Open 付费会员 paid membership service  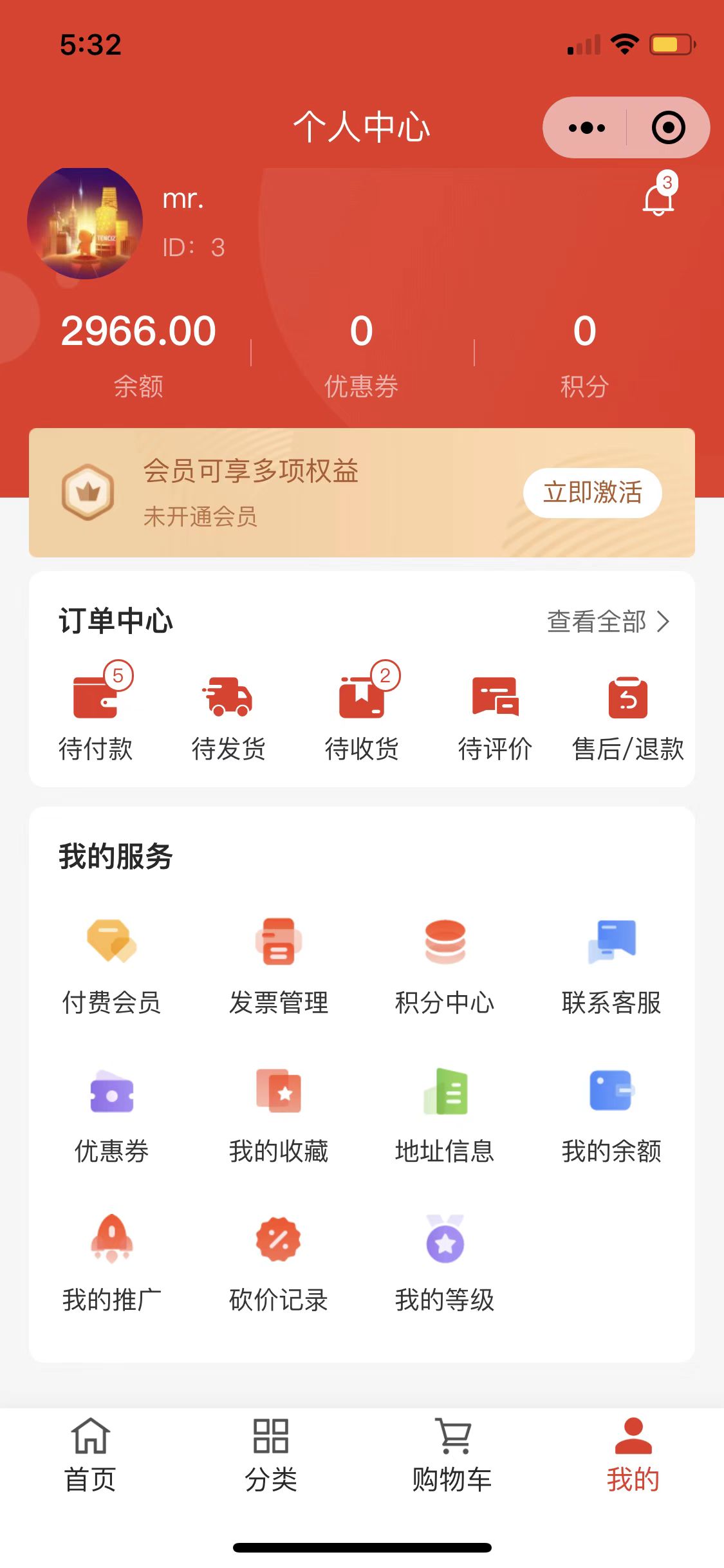(x=111, y=966)
